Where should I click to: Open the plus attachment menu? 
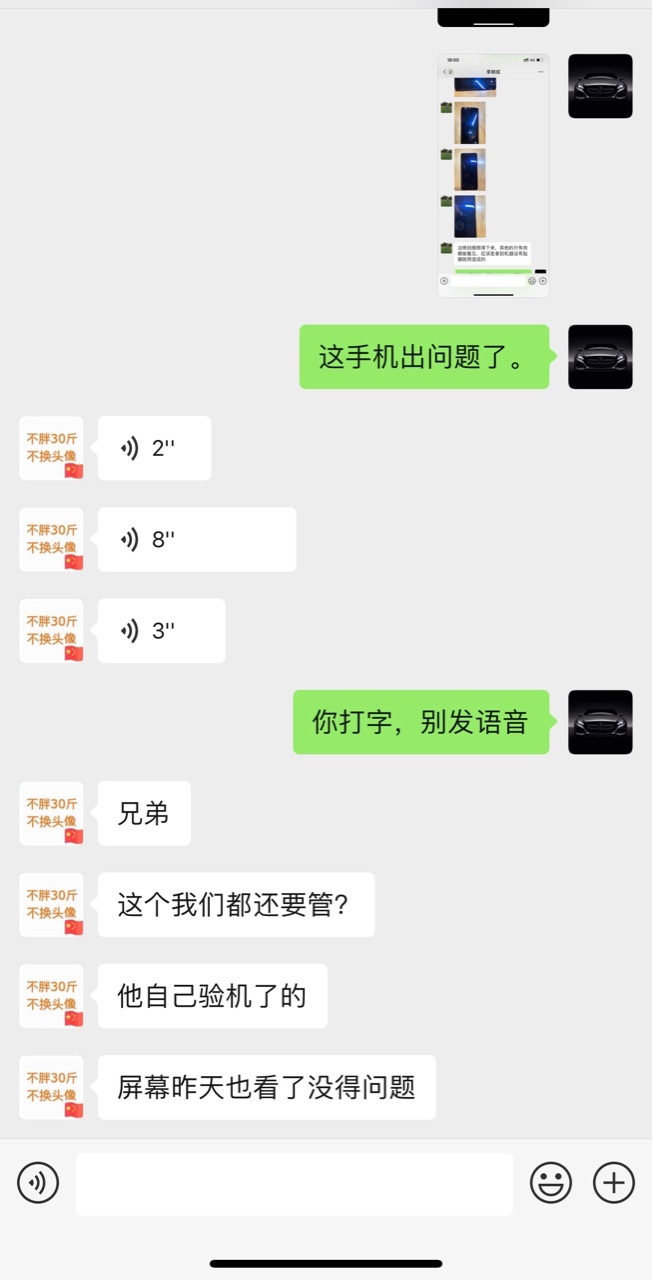coord(614,1183)
